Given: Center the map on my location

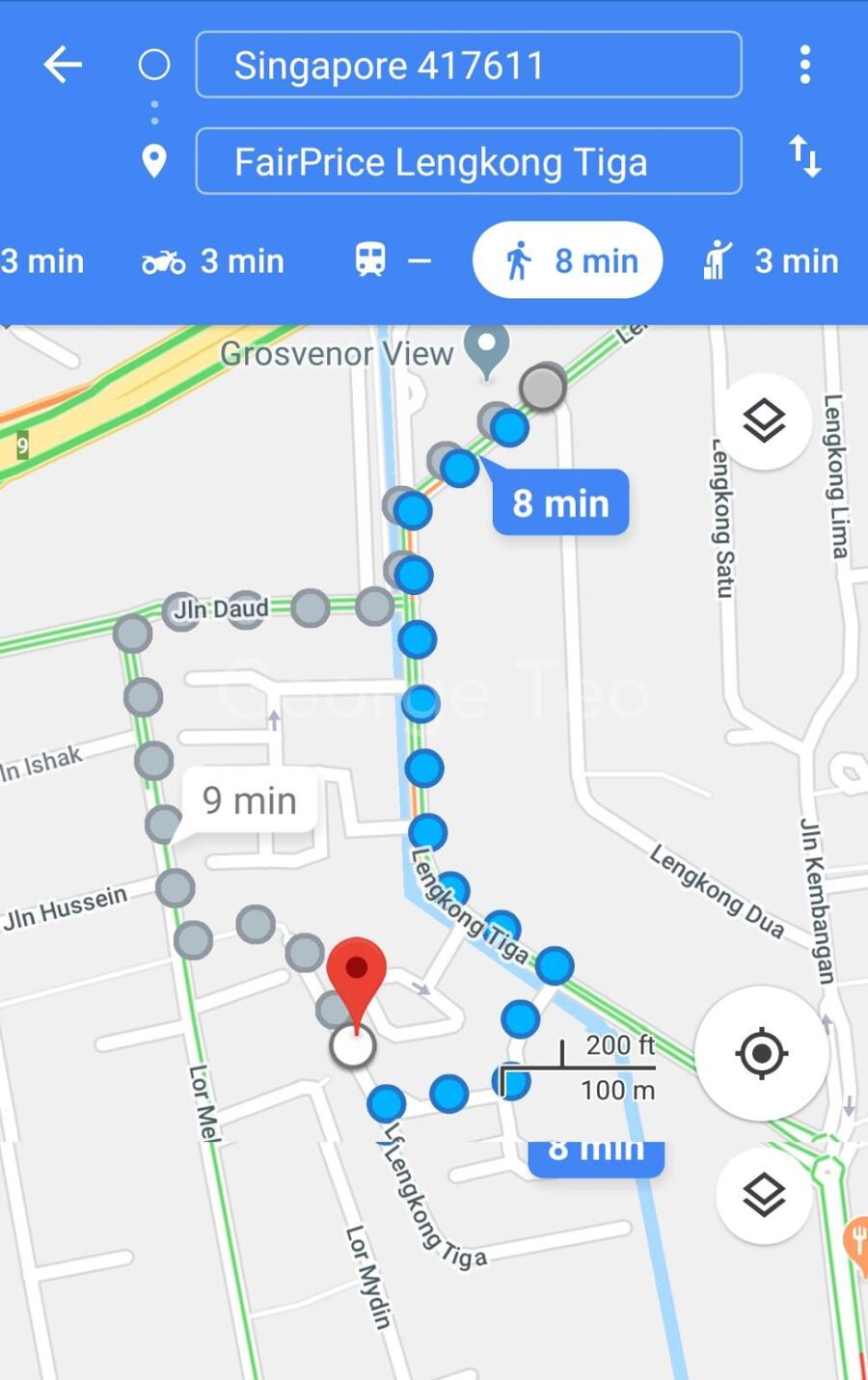Looking at the screenshot, I should pos(761,1053).
